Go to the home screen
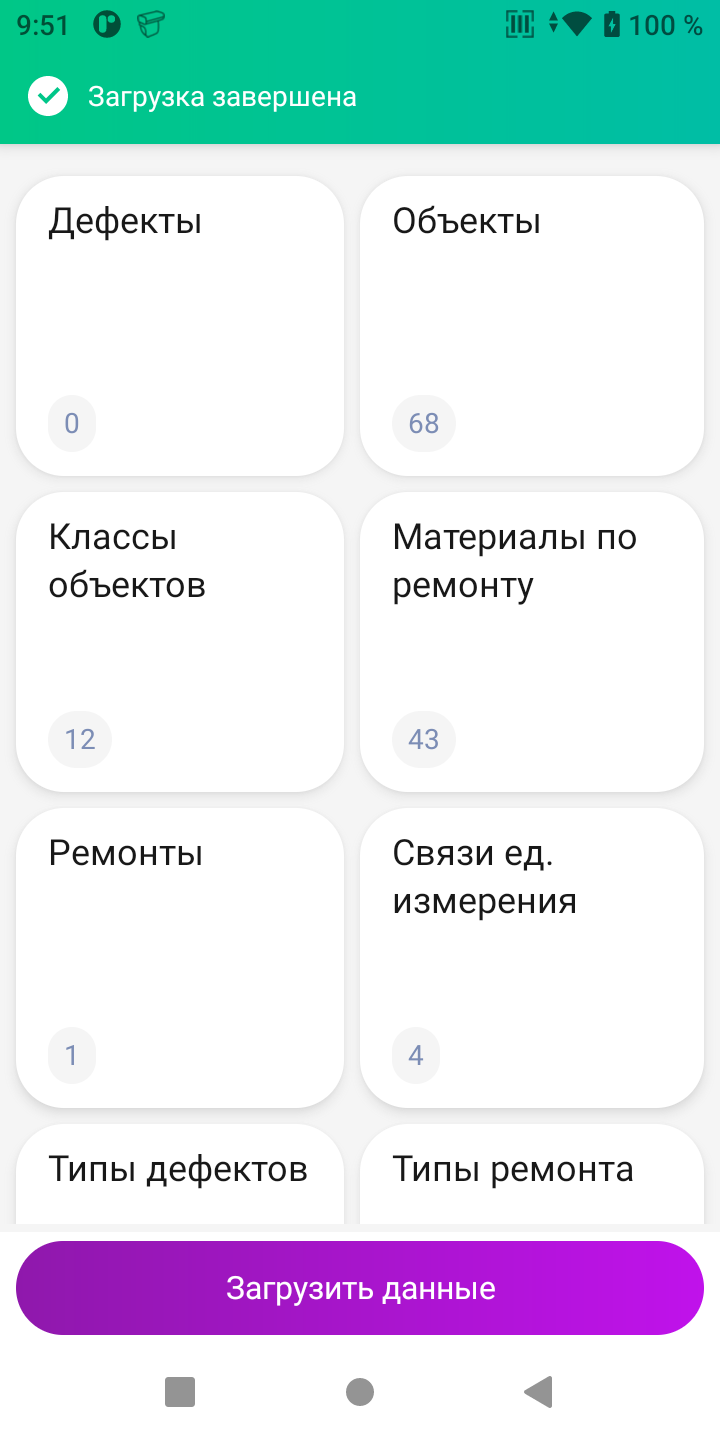This screenshot has width=720, height=1440. pyautogui.click(x=360, y=1391)
